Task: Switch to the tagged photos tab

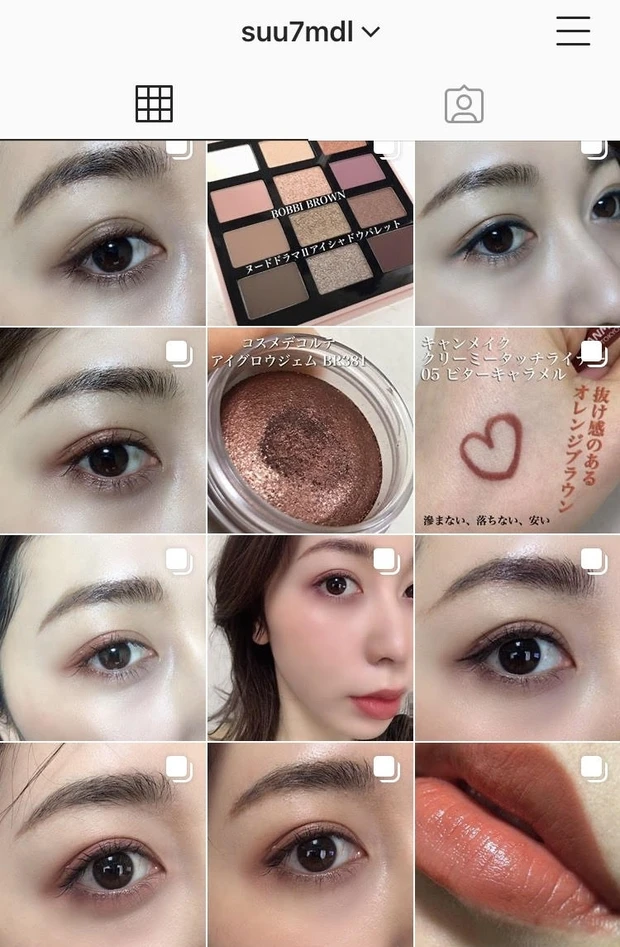Action: [x=464, y=104]
